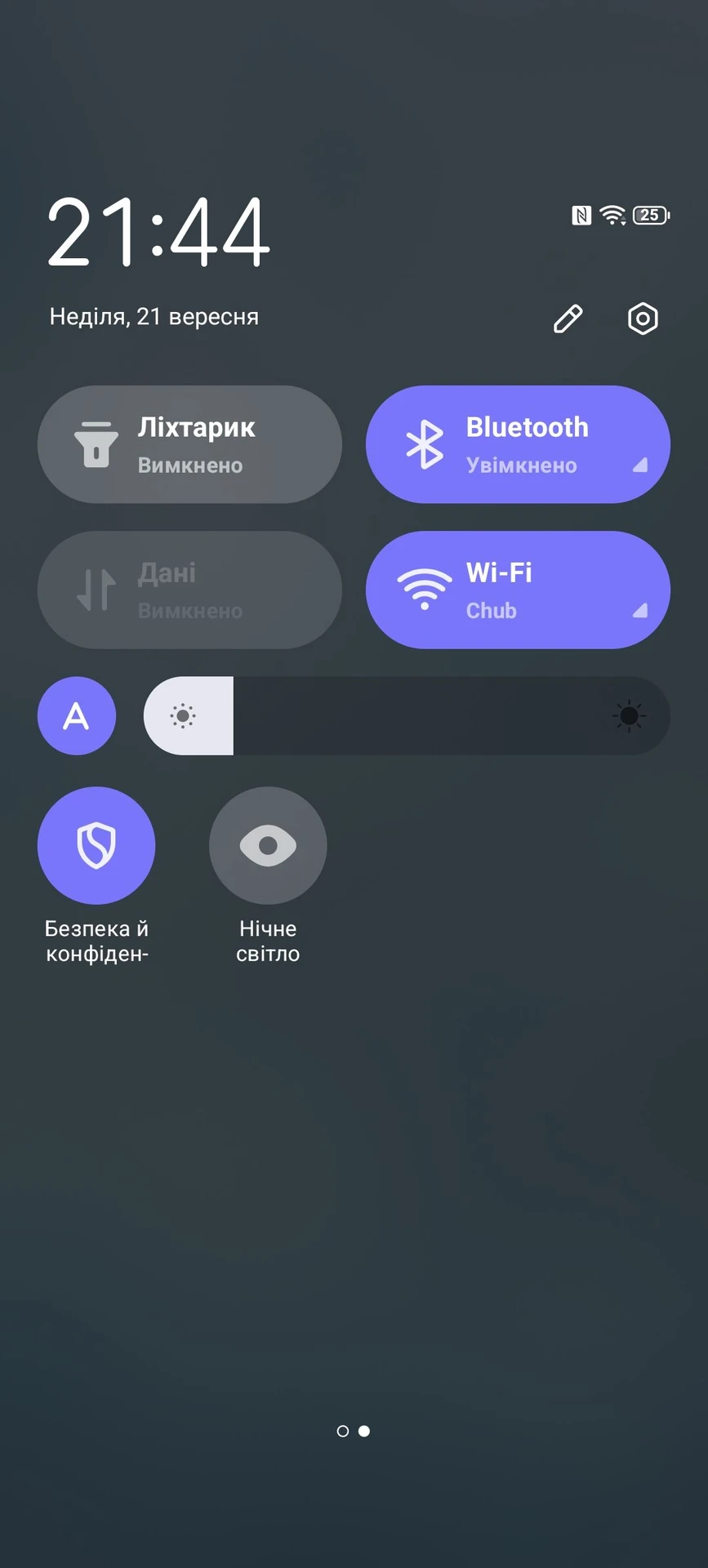Toggle the Wi-Fi tile connected to Chub

click(x=518, y=590)
